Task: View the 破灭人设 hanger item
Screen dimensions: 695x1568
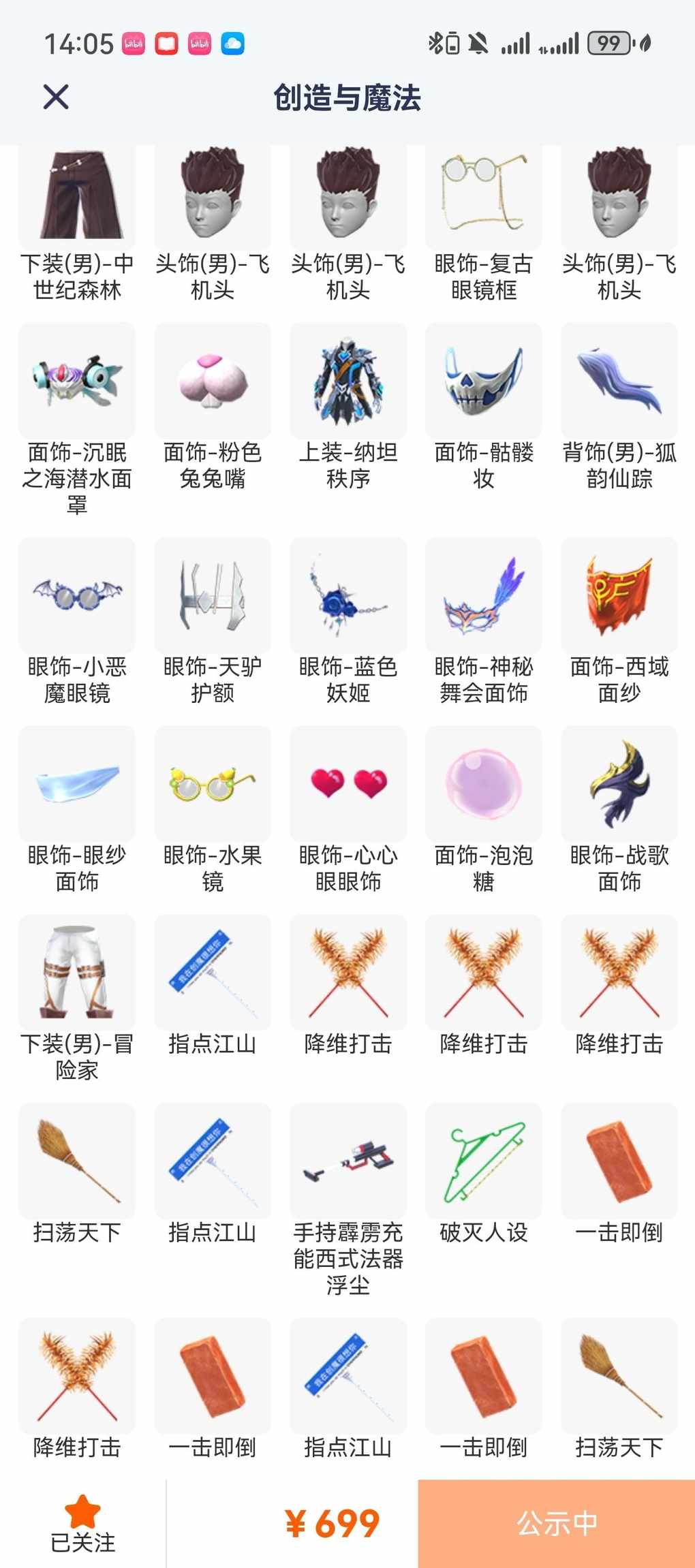Action: pos(483,1161)
